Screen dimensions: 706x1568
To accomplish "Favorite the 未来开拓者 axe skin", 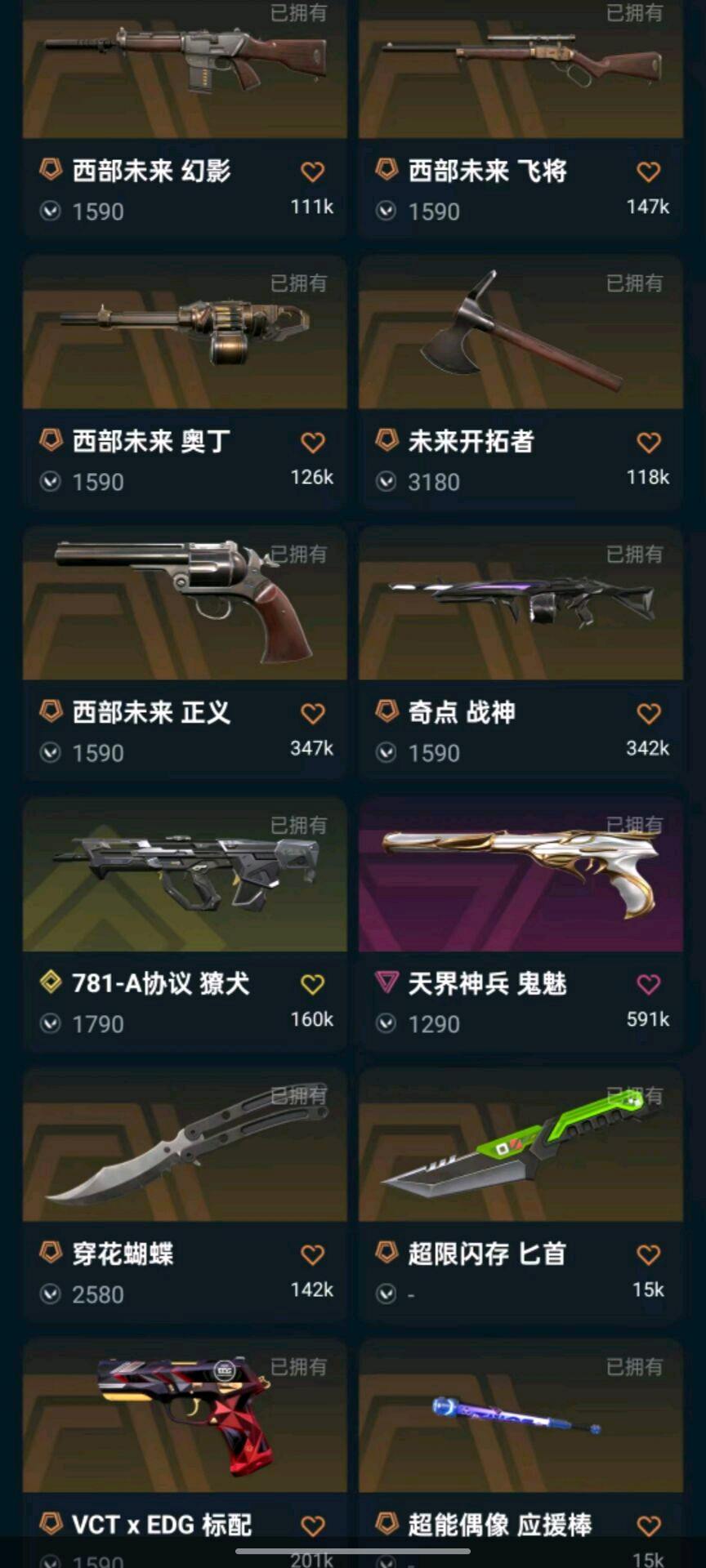I will tap(649, 443).
